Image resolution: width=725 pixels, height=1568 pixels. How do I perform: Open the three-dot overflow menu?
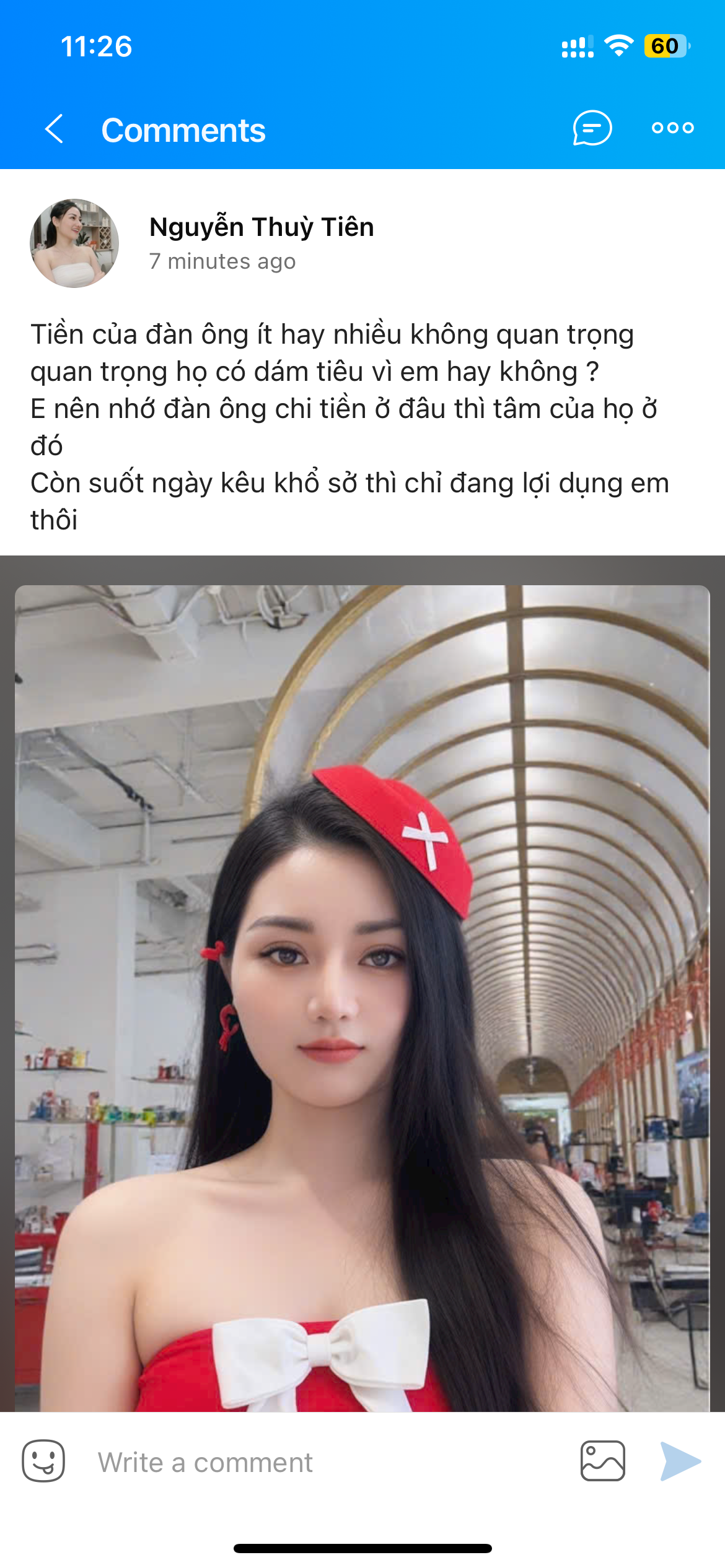pos(672,128)
